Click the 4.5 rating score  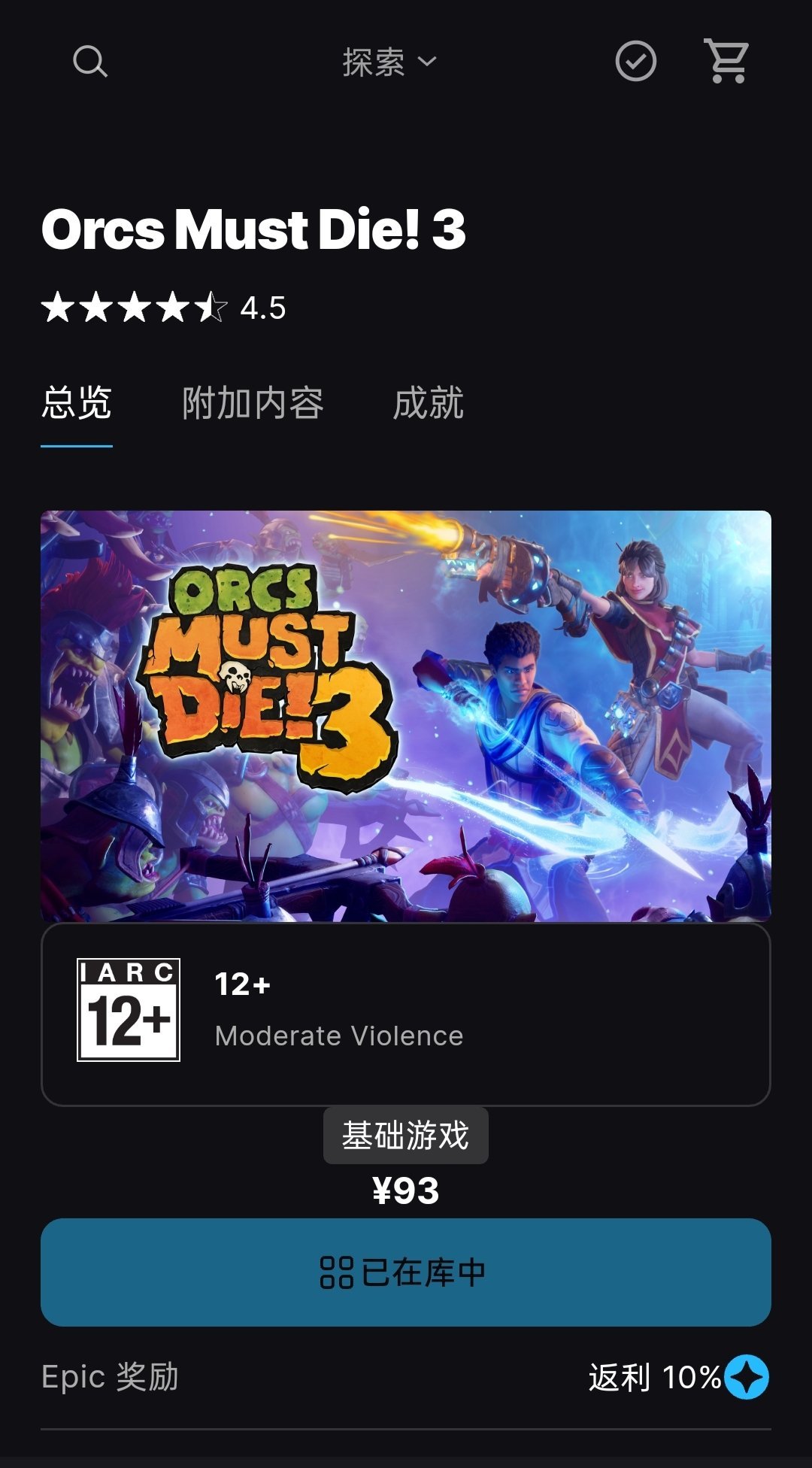(262, 307)
